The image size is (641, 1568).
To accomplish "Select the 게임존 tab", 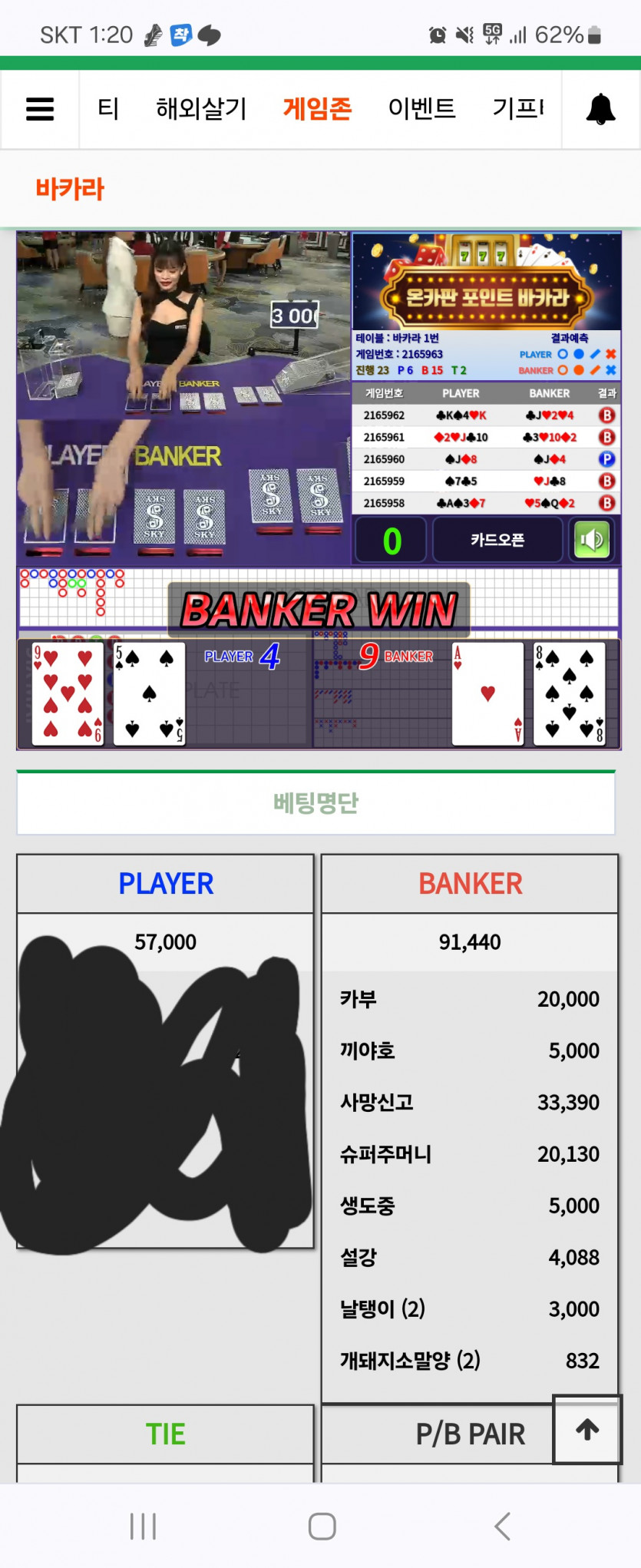I will pyautogui.click(x=317, y=109).
